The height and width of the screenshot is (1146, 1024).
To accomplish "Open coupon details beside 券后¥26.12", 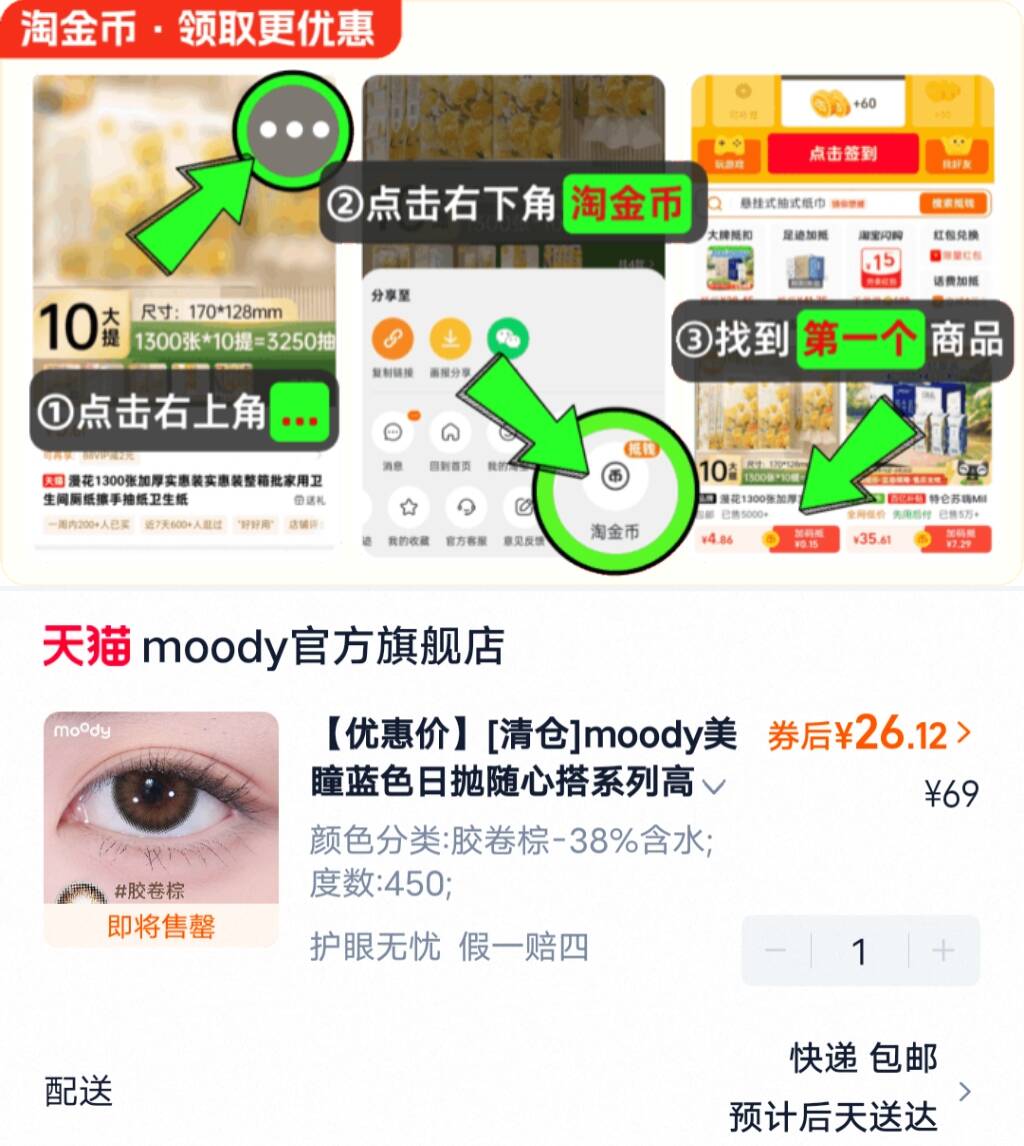I will point(963,733).
